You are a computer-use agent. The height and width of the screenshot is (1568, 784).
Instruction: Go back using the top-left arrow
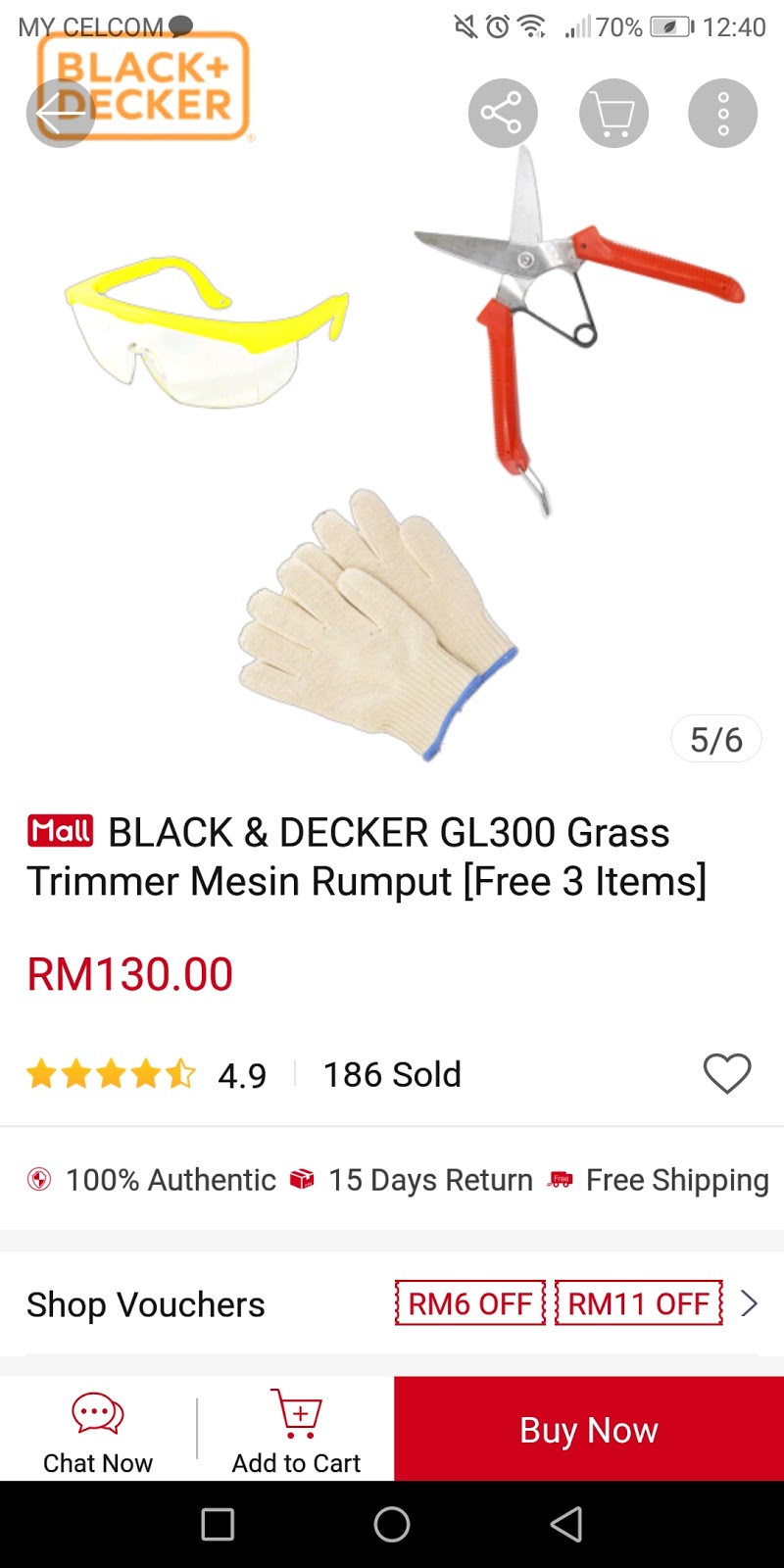pos(60,114)
